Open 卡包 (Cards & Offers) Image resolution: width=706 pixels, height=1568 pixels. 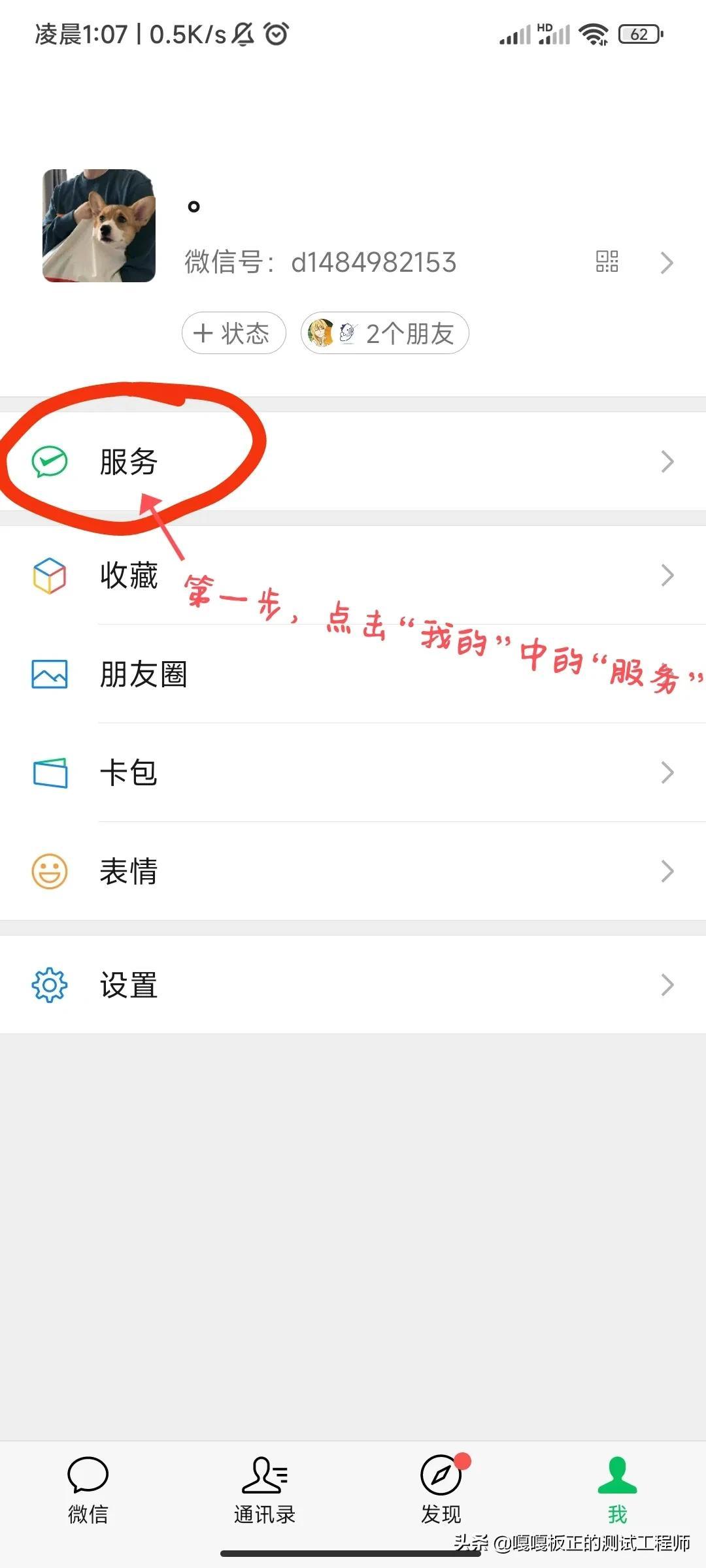(x=353, y=773)
